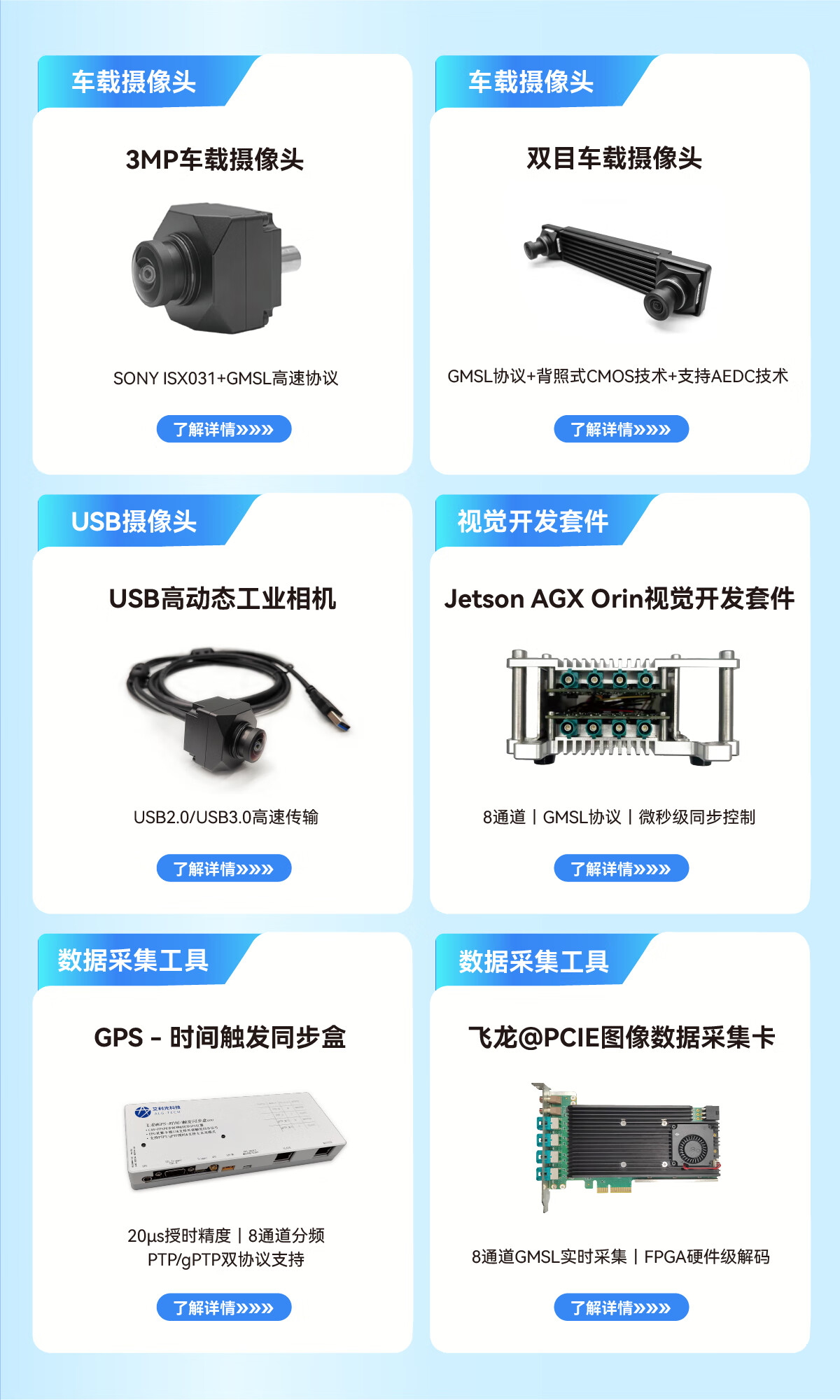This screenshot has height=1400, width=840.
Task: Open 了解详情 for Jetson AGX Orin套件
Action: tap(623, 868)
